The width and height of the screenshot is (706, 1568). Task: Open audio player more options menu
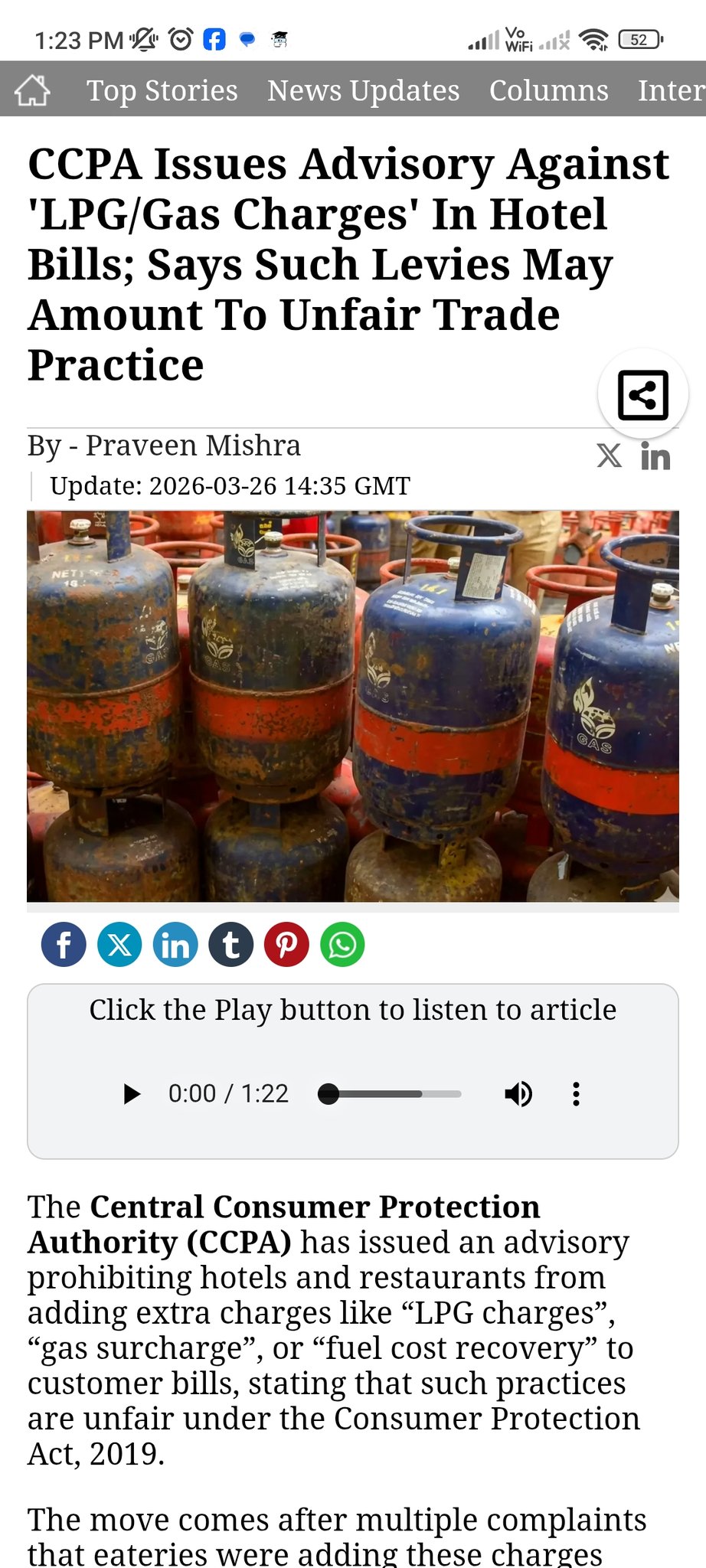[x=576, y=1094]
